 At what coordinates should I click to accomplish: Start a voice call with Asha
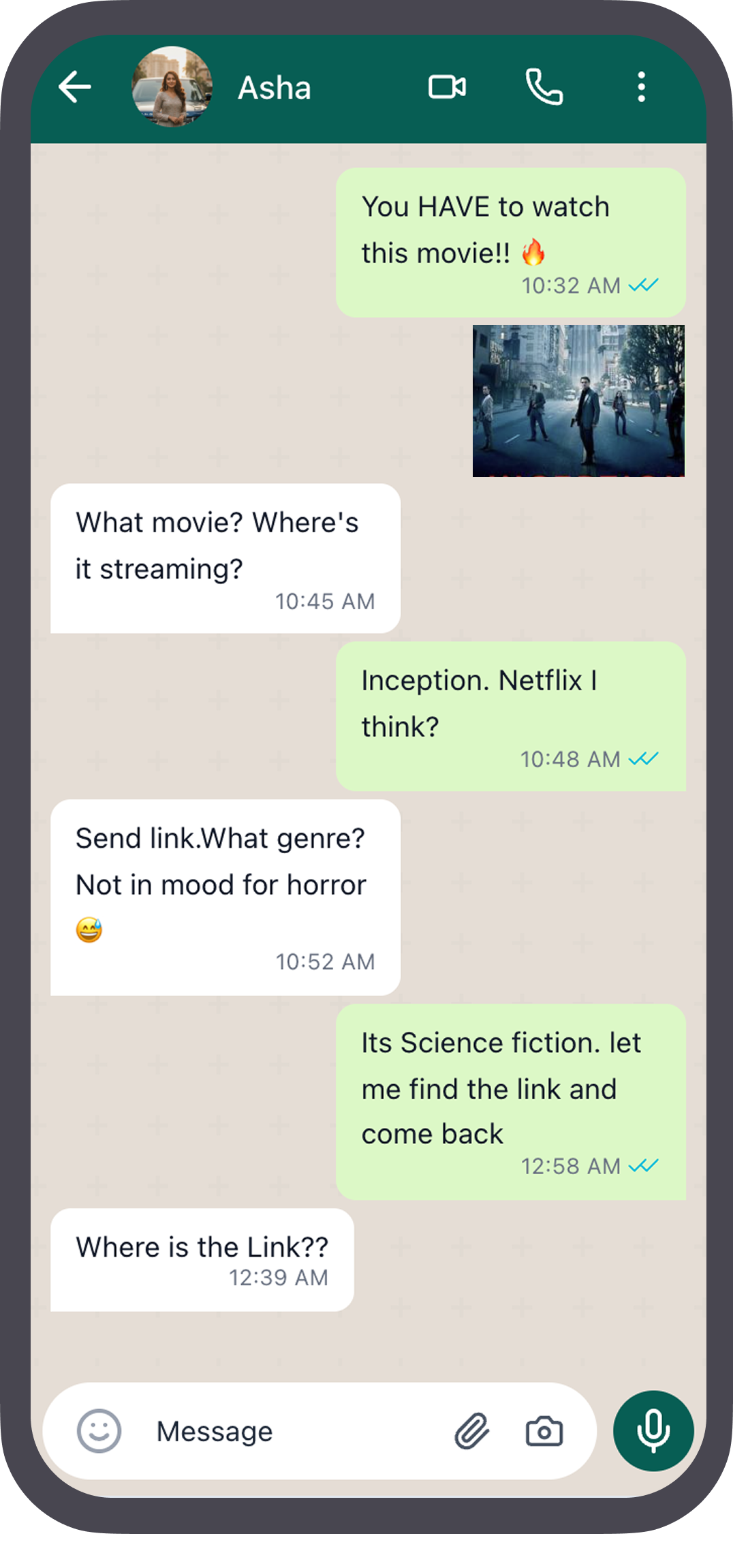(544, 87)
